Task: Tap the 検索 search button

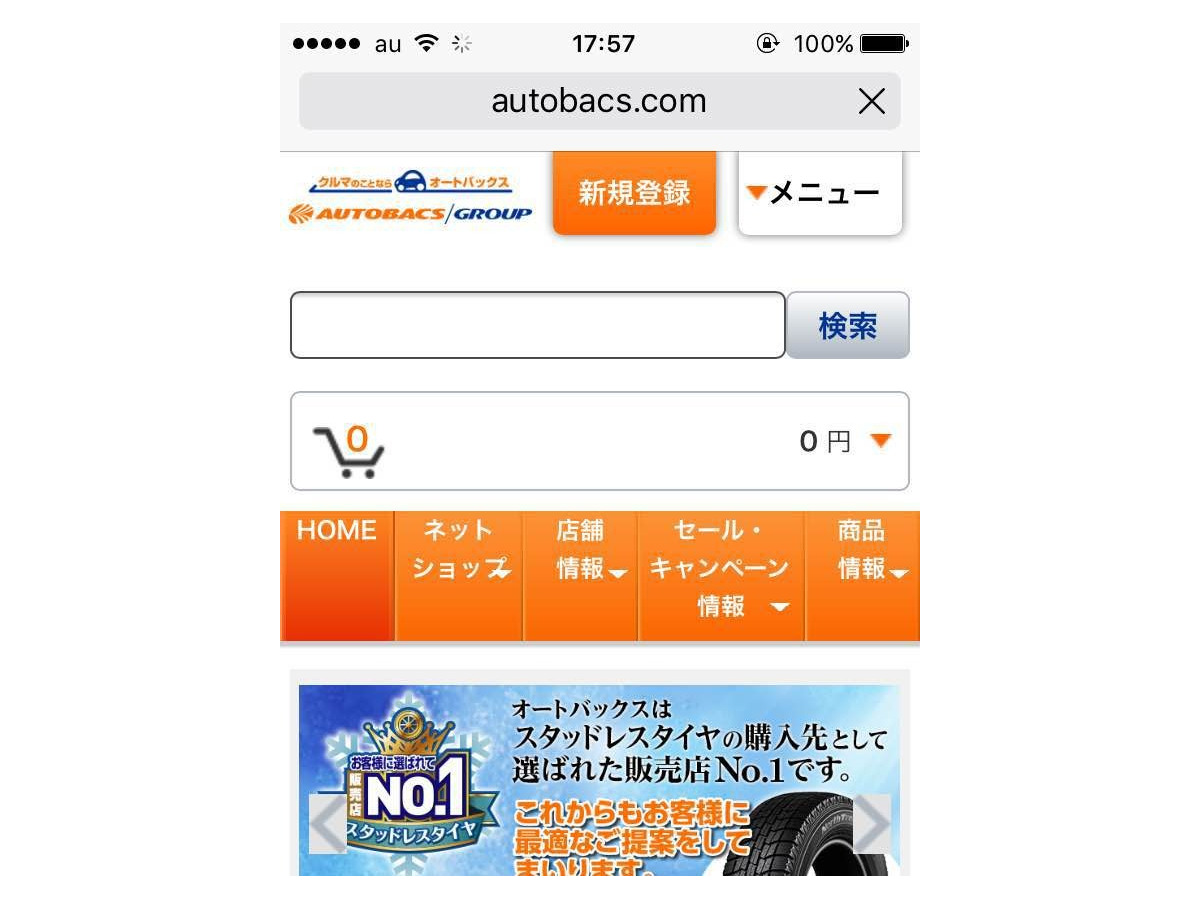Action: 848,325
